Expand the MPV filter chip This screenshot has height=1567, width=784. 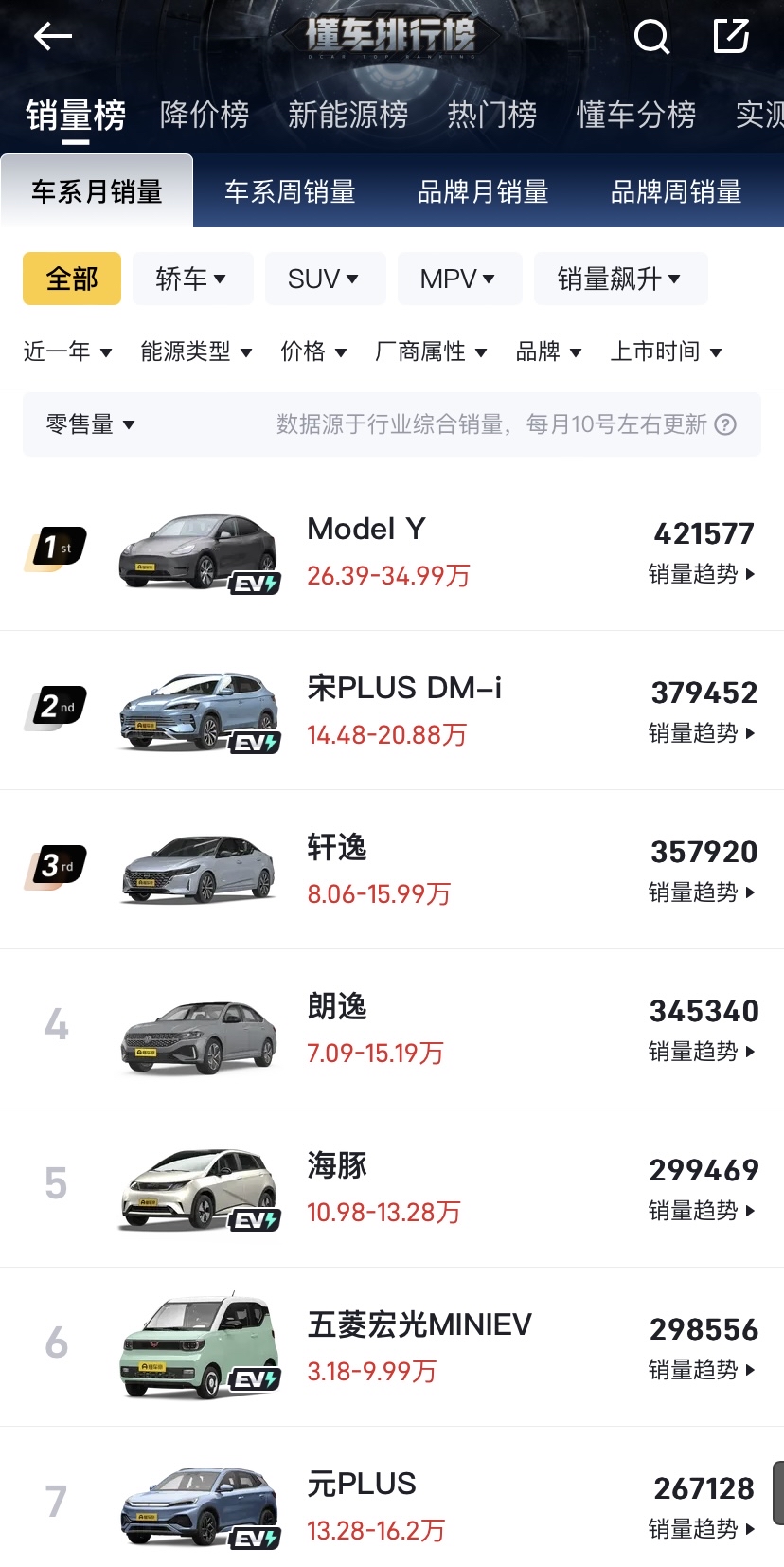pos(459,279)
